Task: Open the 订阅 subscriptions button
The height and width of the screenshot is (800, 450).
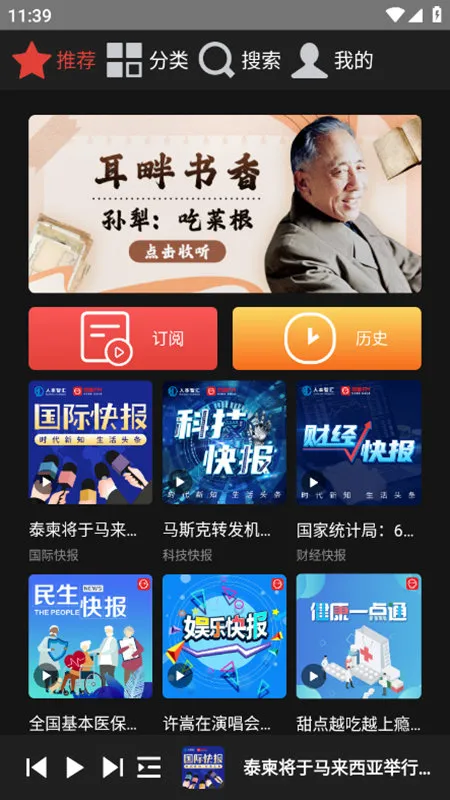Action: [x=123, y=338]
